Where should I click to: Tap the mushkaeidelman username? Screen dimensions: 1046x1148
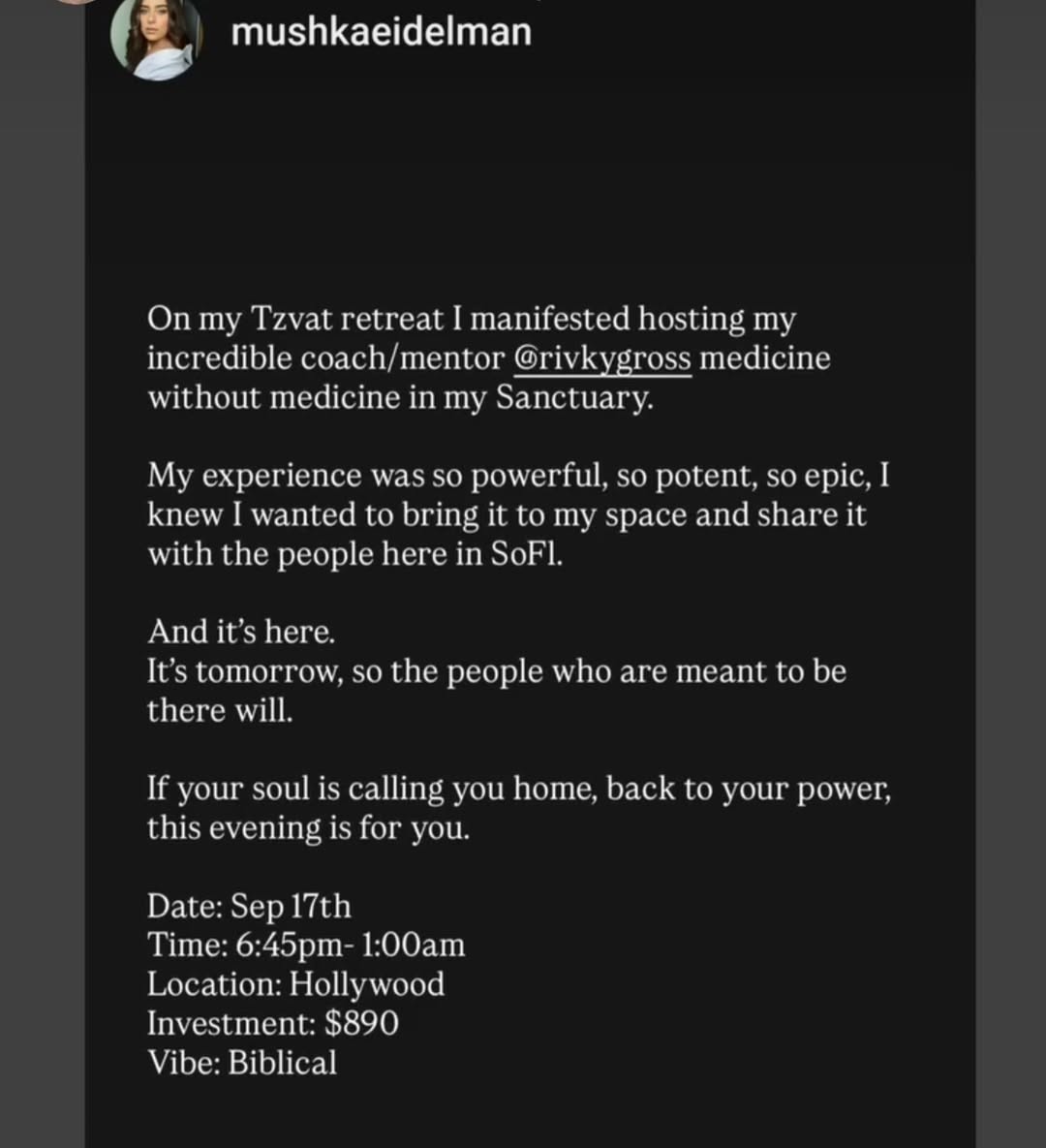click(382, 32)
